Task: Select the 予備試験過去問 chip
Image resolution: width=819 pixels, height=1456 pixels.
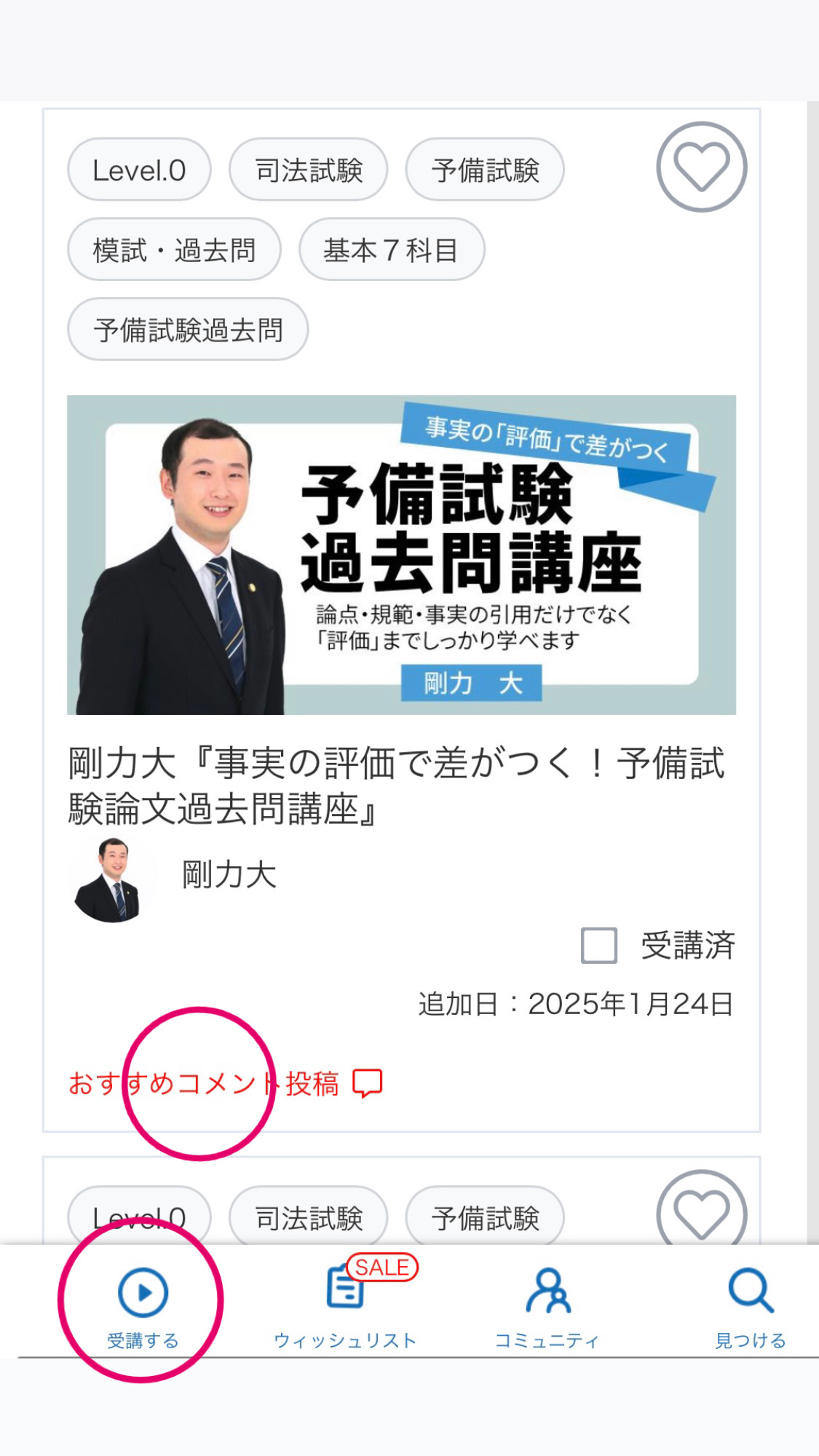Action: click(188, 330)
